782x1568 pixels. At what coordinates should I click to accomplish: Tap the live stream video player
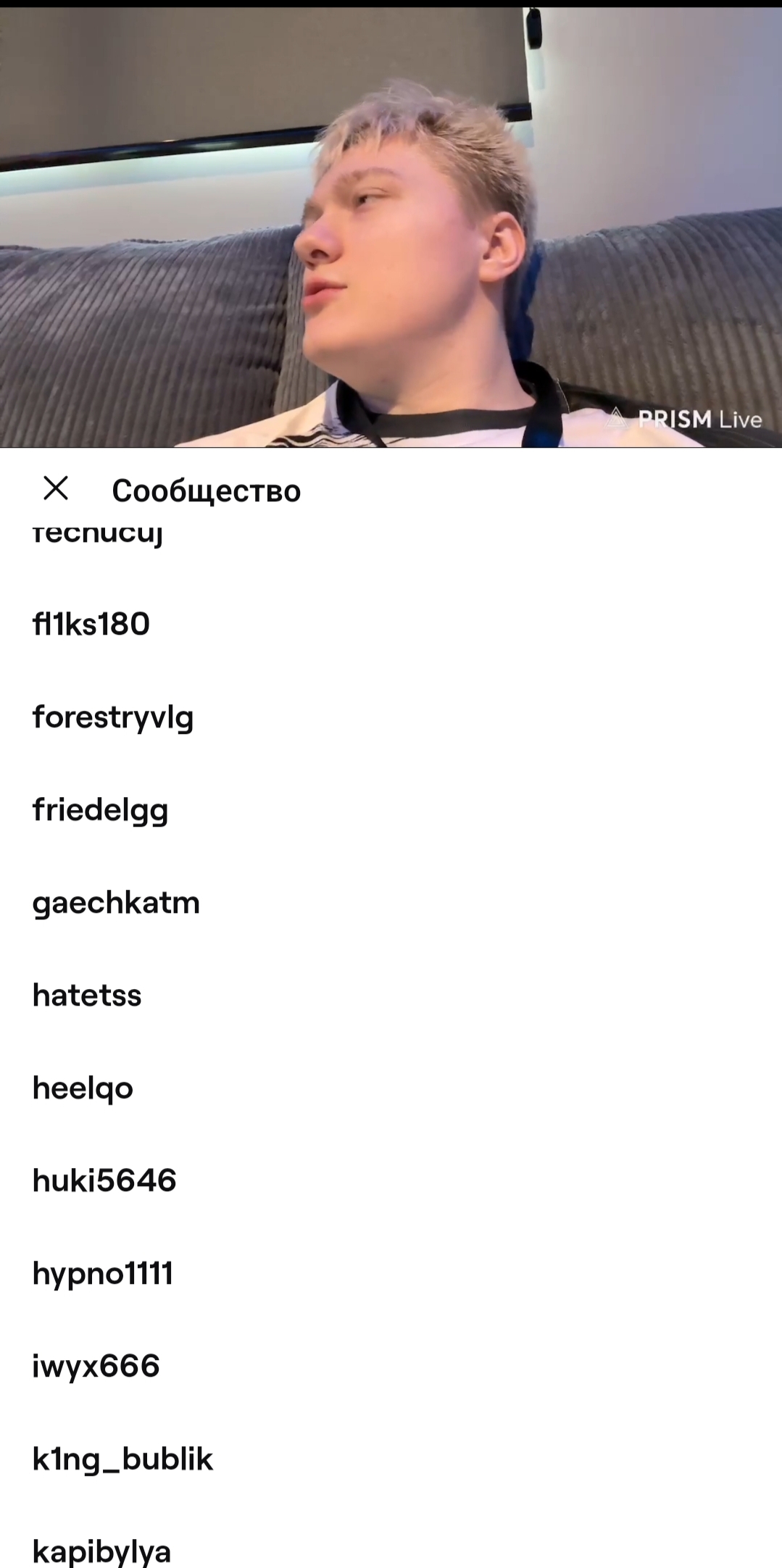coord(391,228)
